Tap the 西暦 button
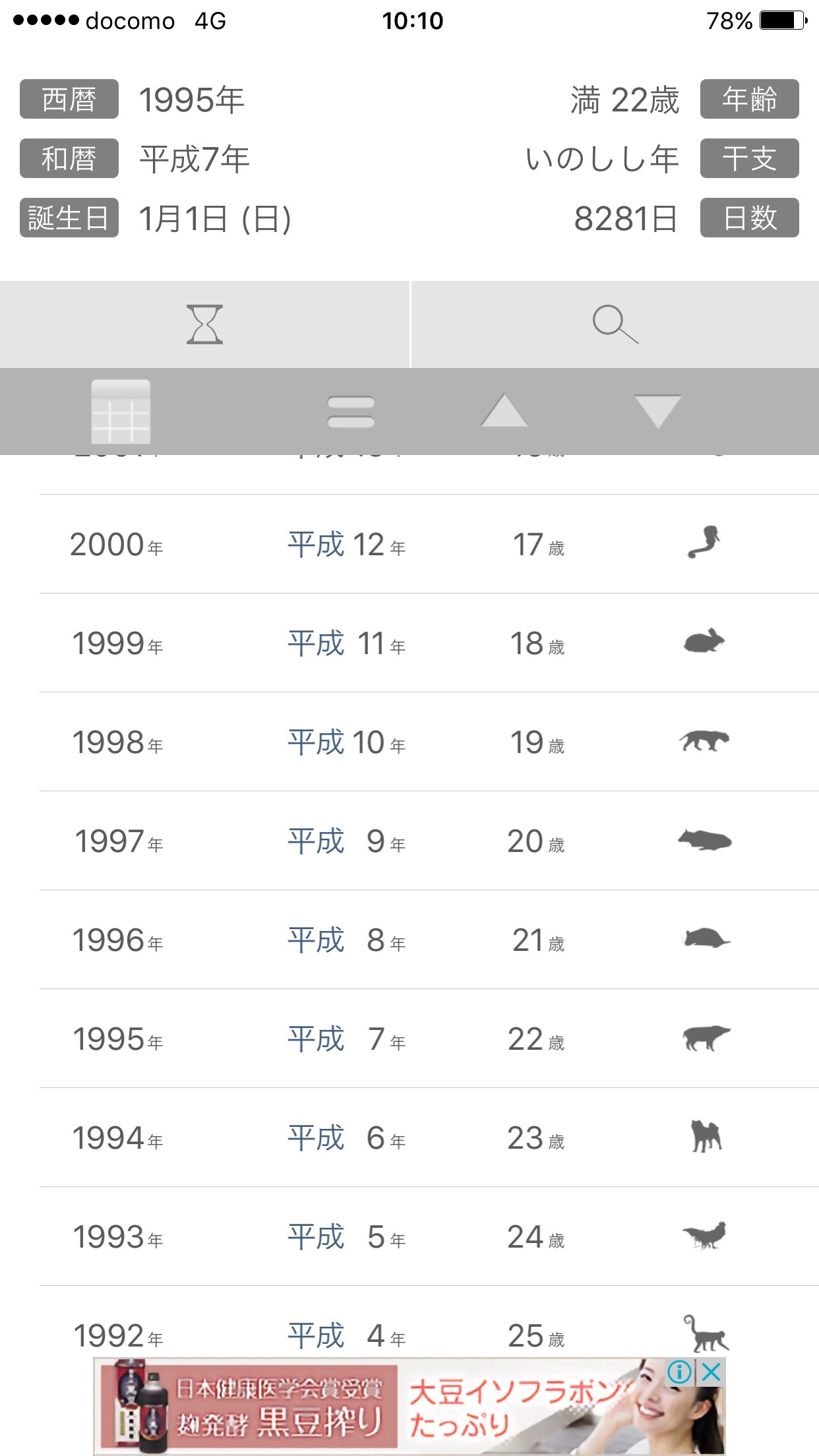The width and height of the screenshot is (819, 1456). pyautogui.click(x=69, y=100)
